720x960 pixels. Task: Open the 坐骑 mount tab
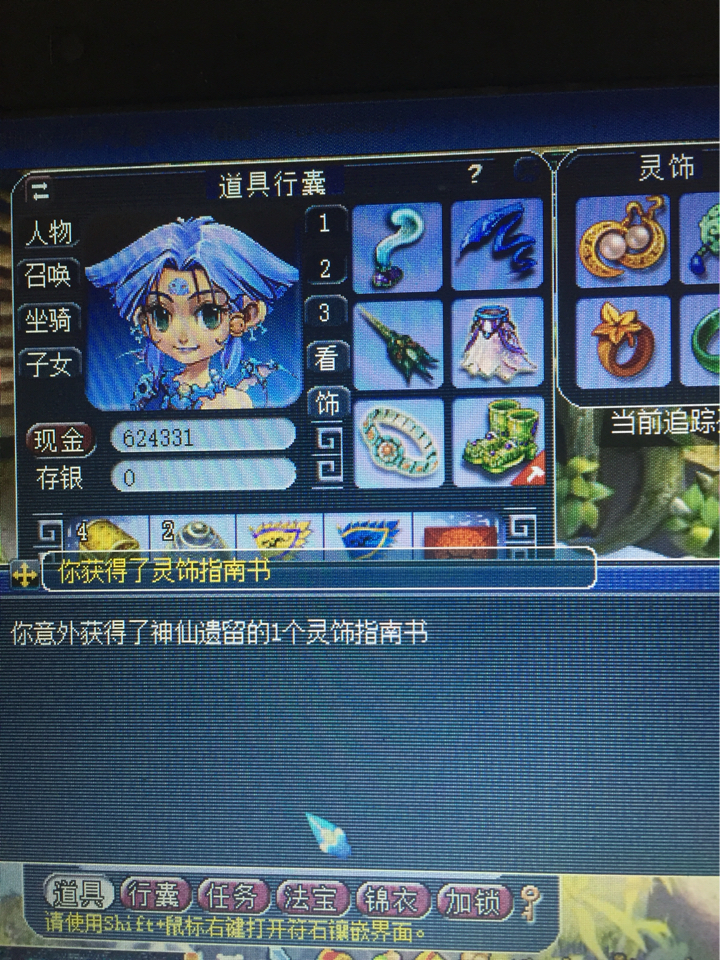49,320
